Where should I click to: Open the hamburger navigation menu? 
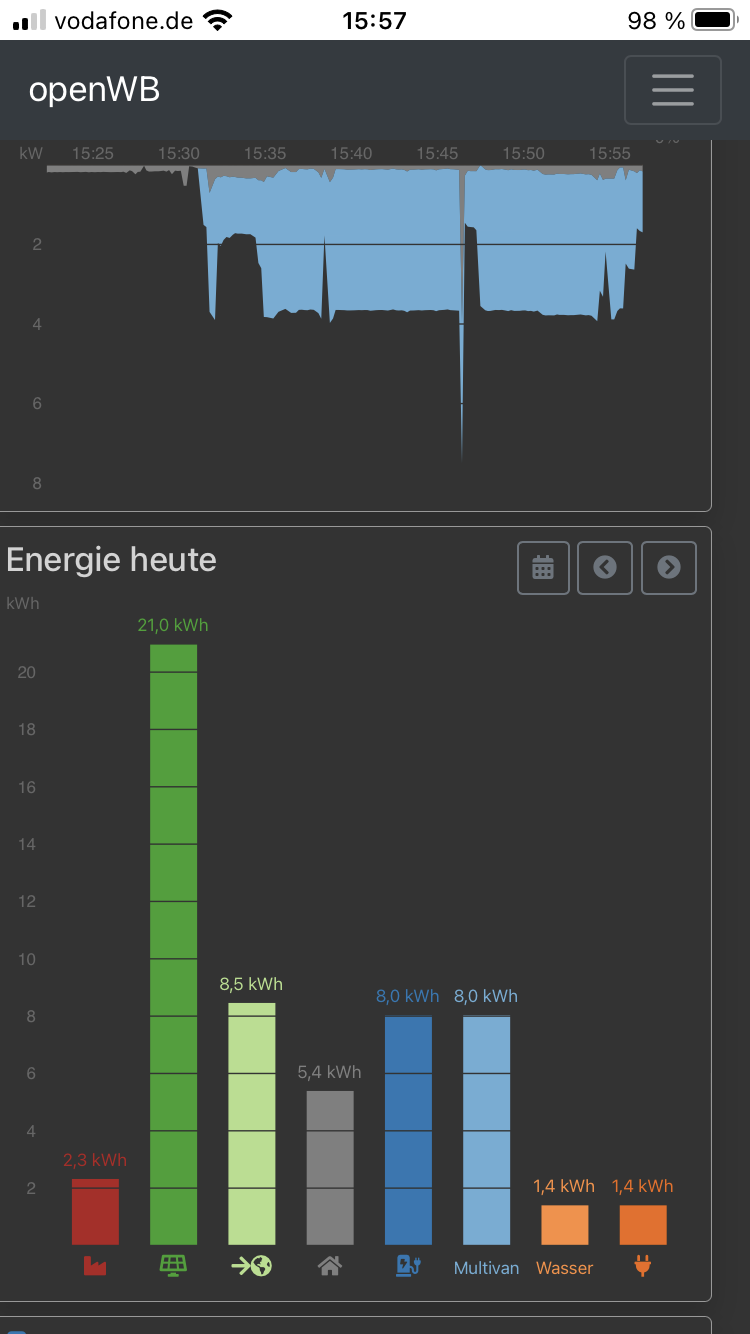pyautogui.click(x=672, y=90)
